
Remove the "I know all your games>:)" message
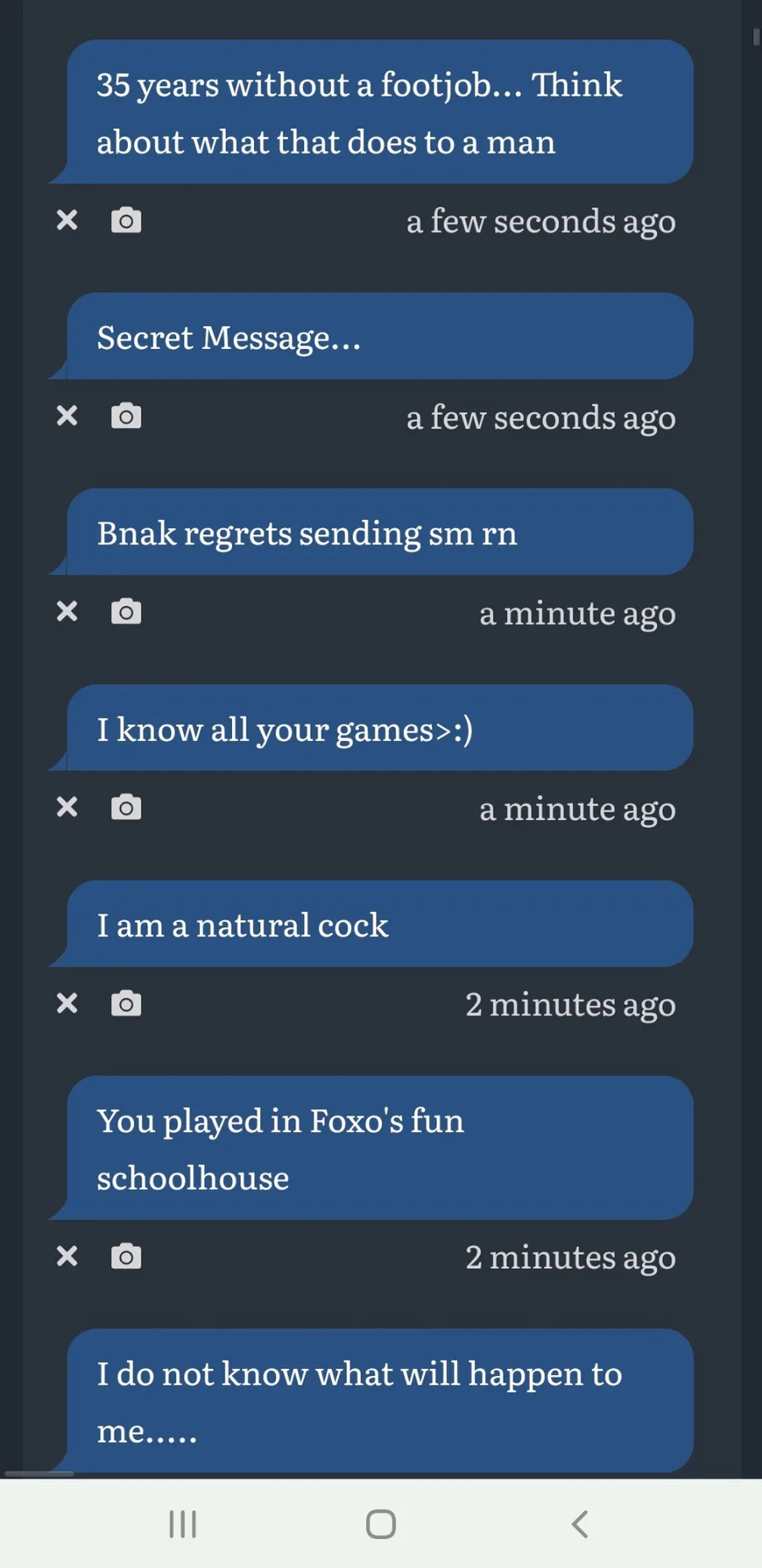(x=66, y=807)
